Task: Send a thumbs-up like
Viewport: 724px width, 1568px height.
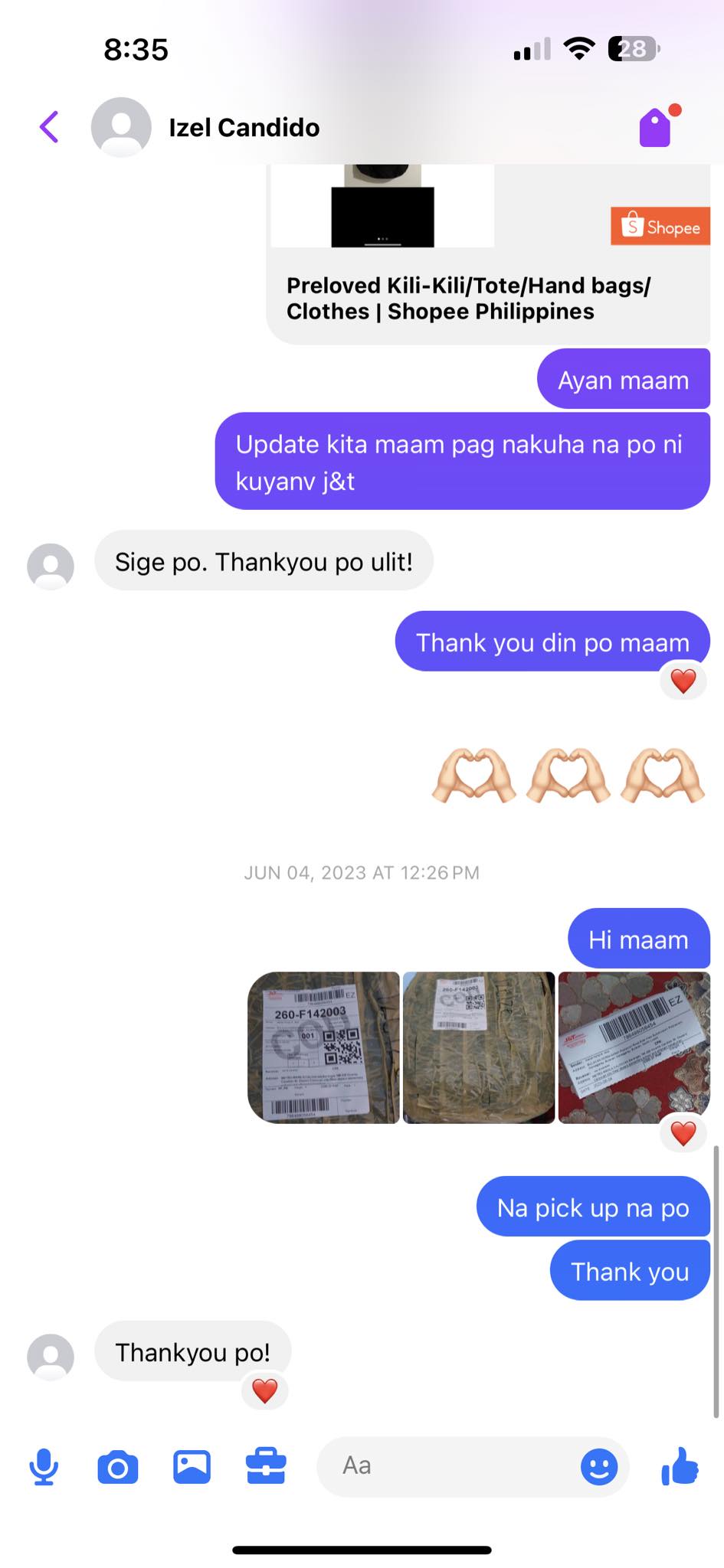Action: pyautogui.click(x=680, y=1465)
